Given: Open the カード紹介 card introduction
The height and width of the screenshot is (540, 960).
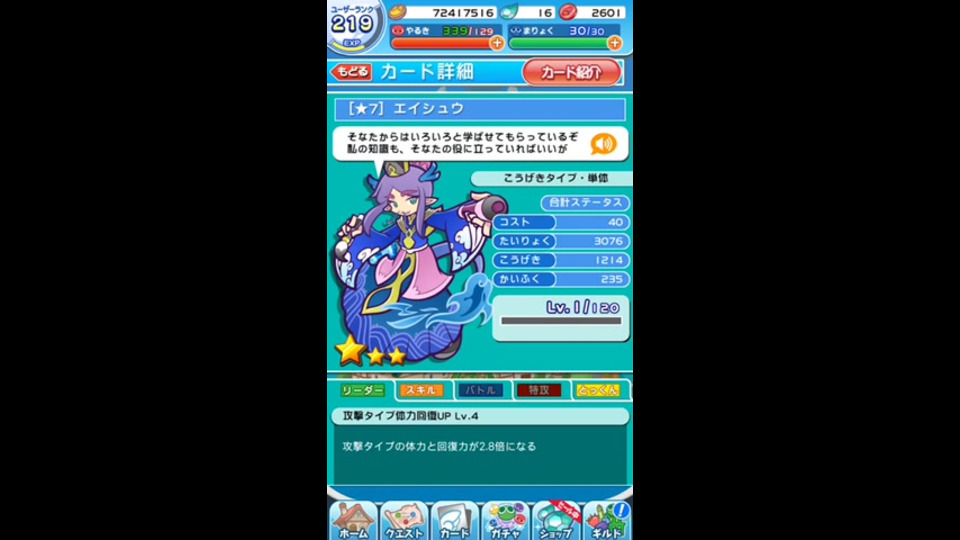Looking at the screenshot, I should pos(571,72).
